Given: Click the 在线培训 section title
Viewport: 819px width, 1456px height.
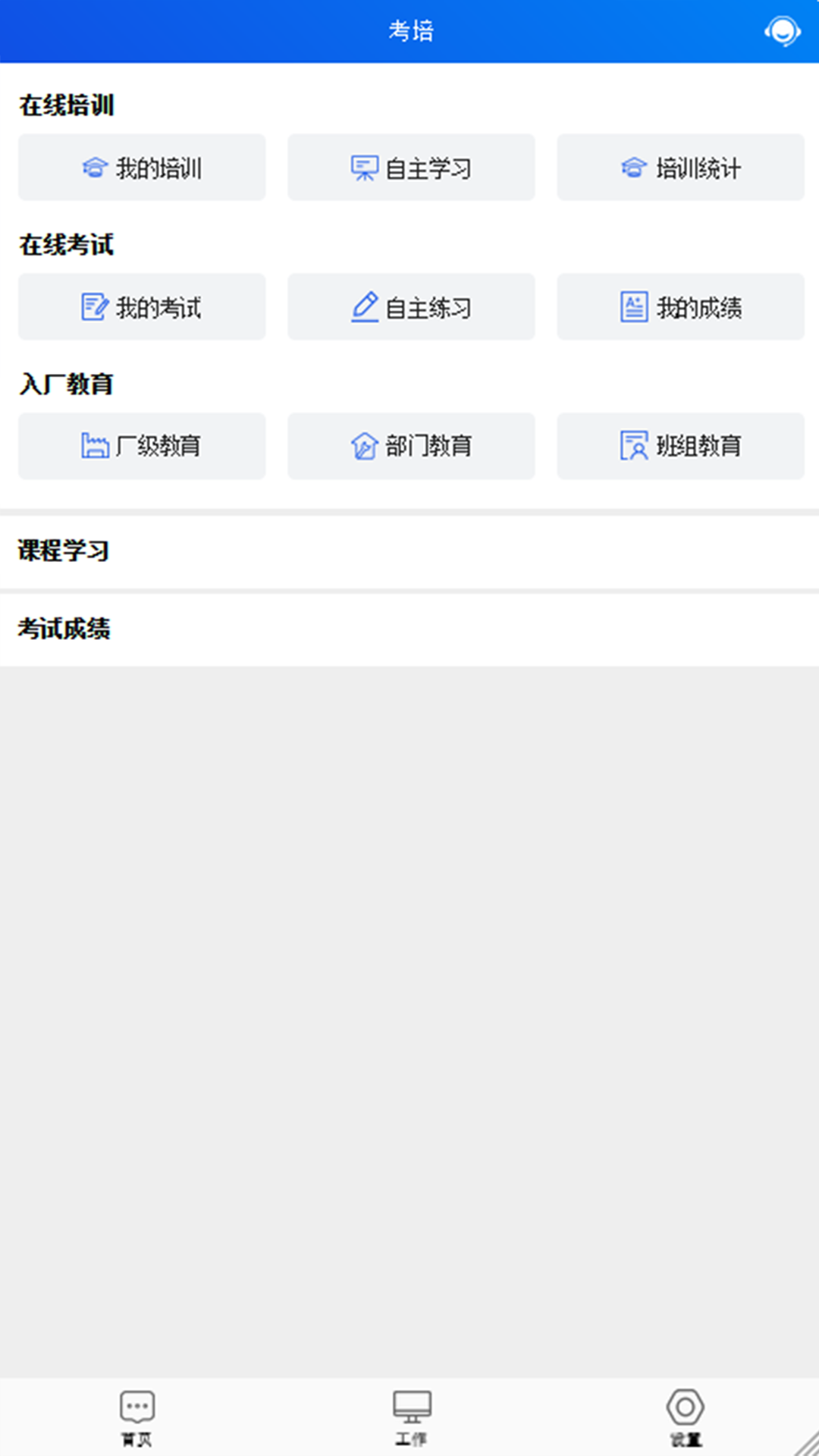Looking at the screenshot, I should pos(67,105).
